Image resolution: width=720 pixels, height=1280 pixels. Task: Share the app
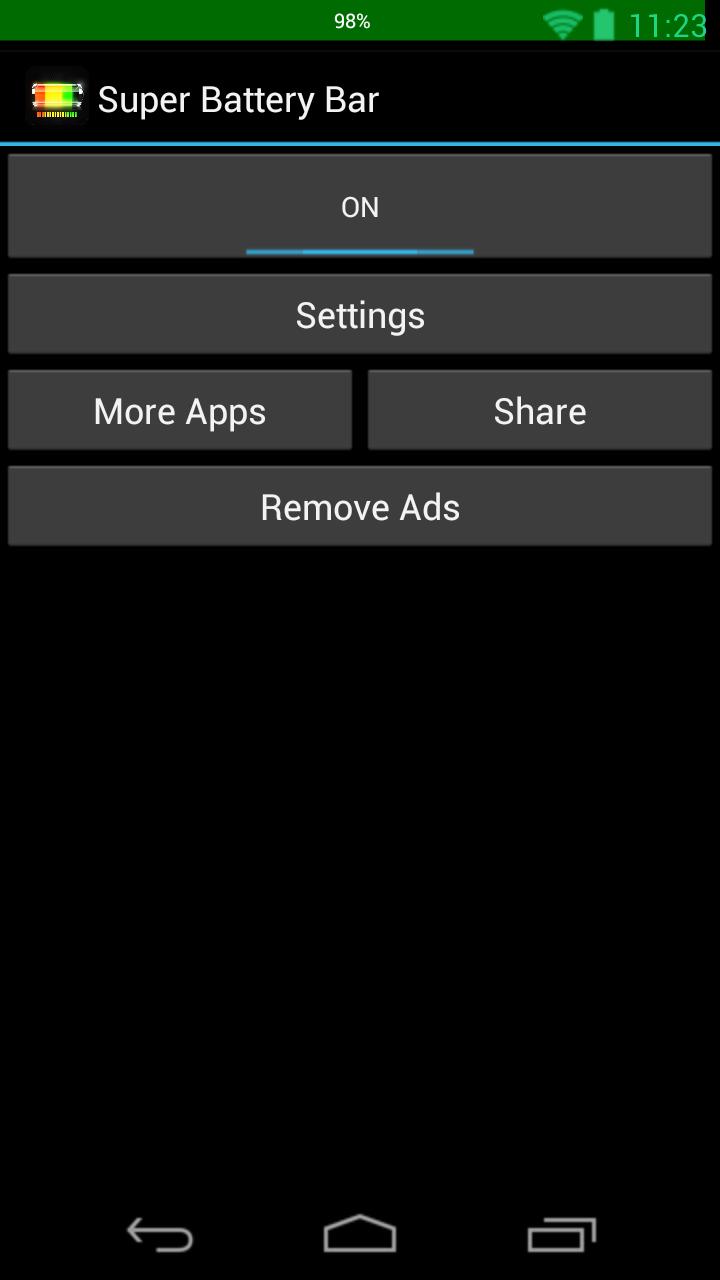coord(540,411)
